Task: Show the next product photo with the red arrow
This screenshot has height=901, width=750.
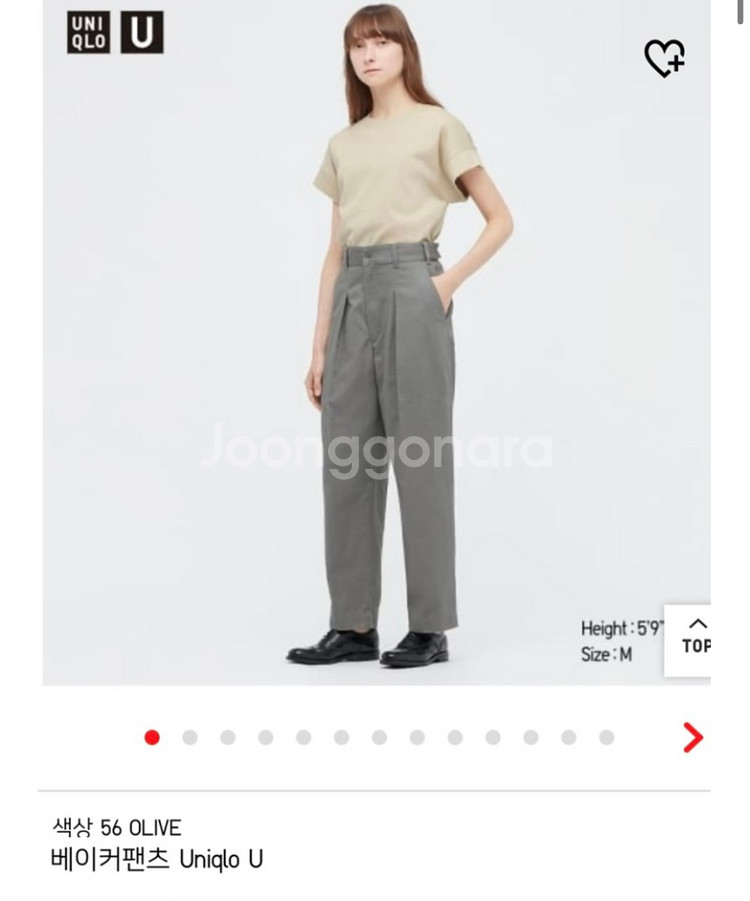Action: pyautogui.click(x=692, y=738)
